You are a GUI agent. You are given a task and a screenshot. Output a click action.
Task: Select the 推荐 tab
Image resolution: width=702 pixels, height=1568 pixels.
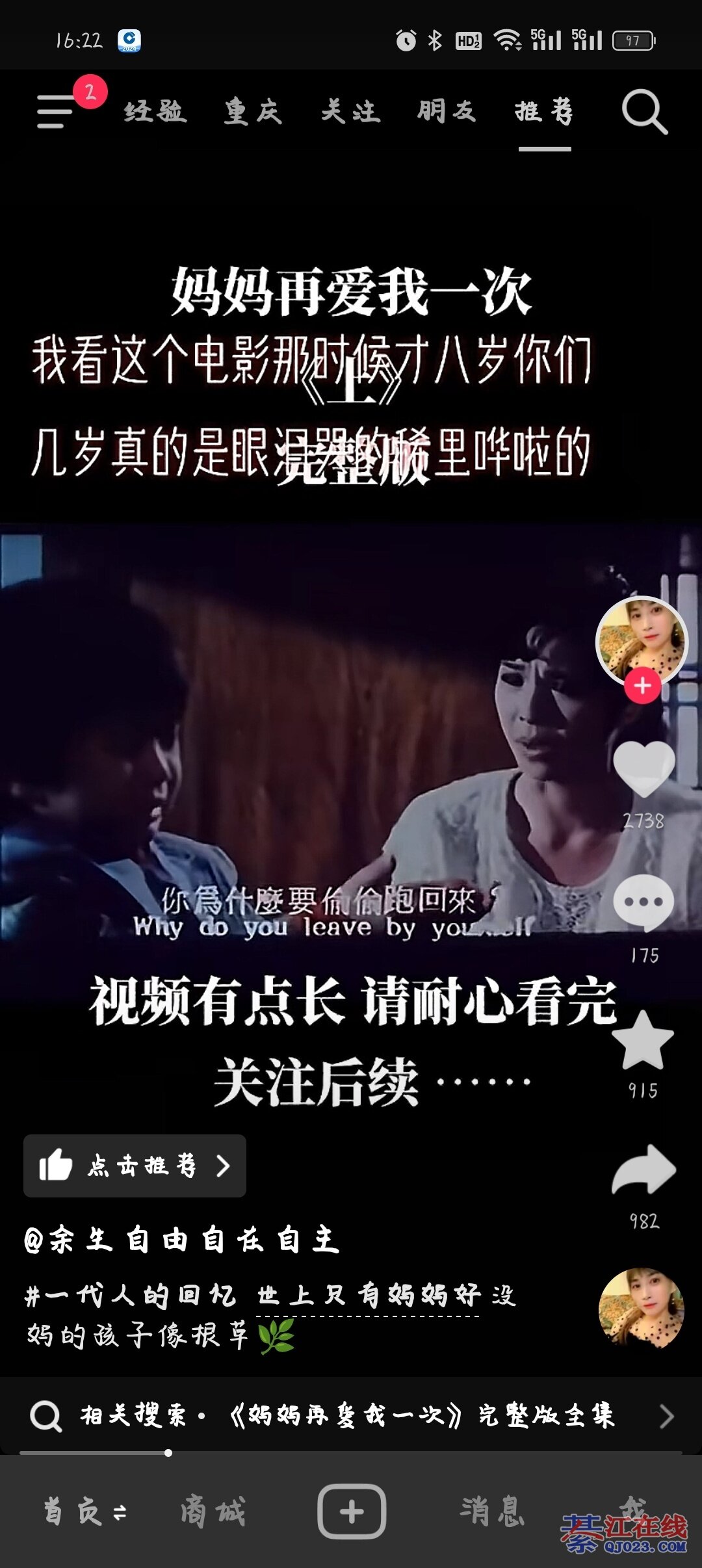pyautogui.click(x=545, y=111)
